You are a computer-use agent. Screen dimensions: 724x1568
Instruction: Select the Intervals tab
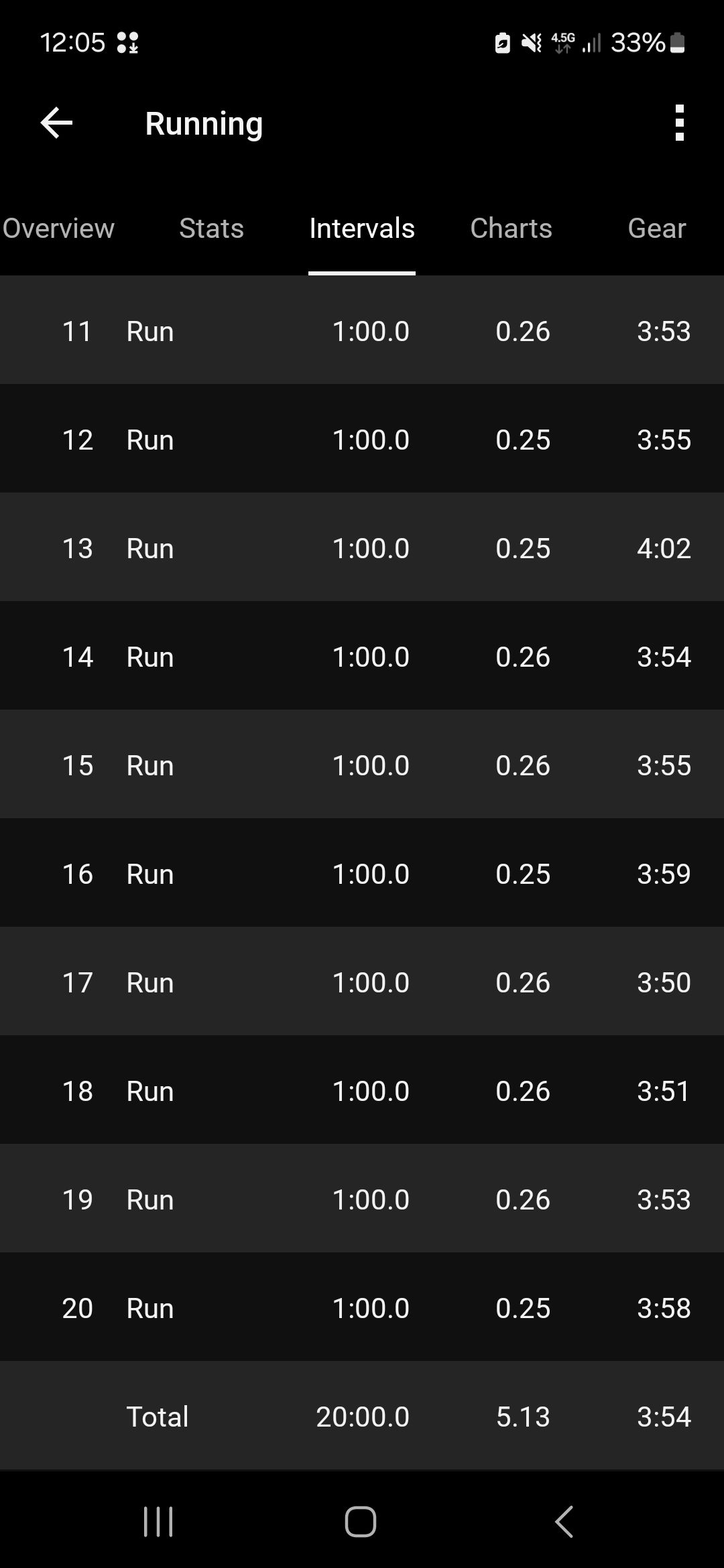(362, 228)
